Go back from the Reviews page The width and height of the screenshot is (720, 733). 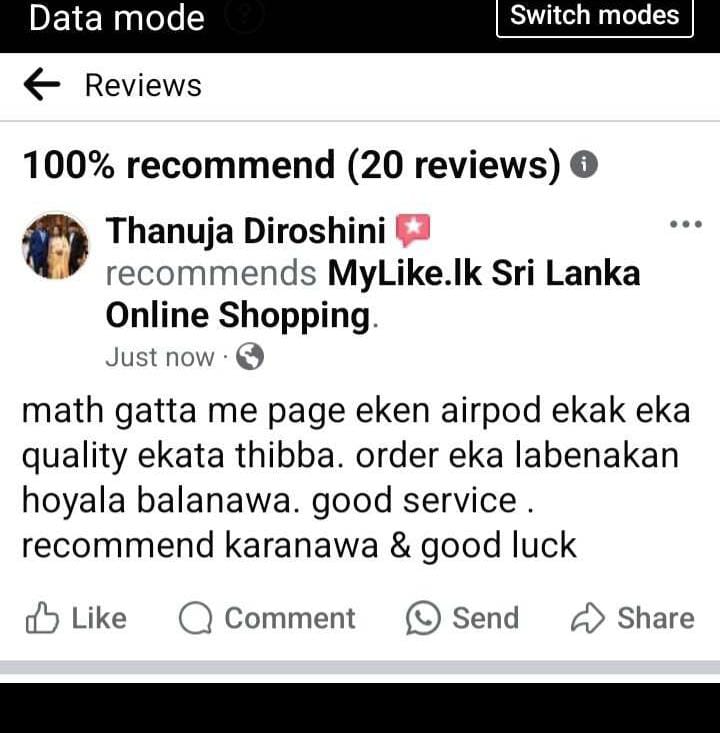pos(42,86)
